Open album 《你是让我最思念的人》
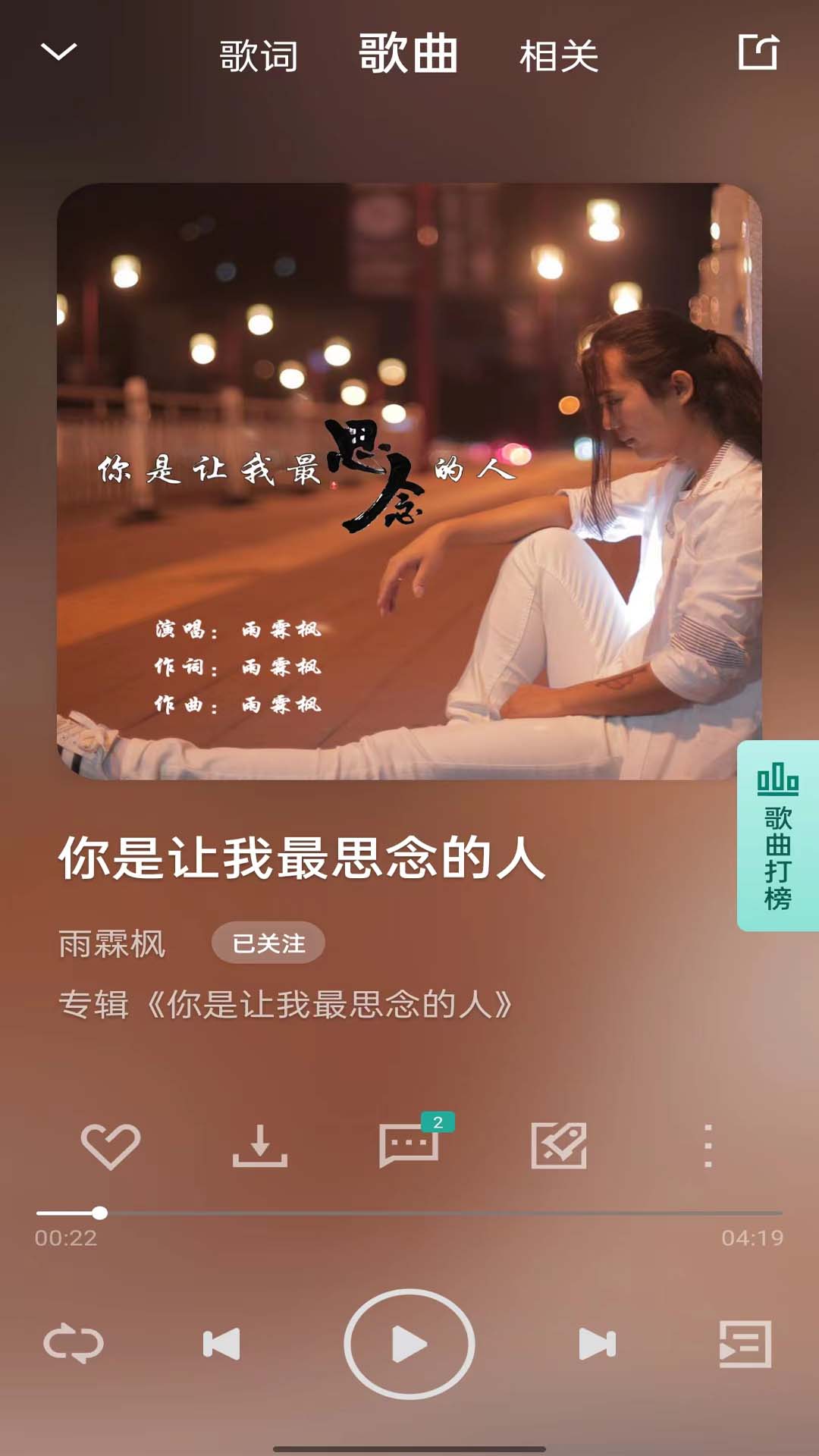This screenshot has height=1456, width=819. coord(287,1005)
